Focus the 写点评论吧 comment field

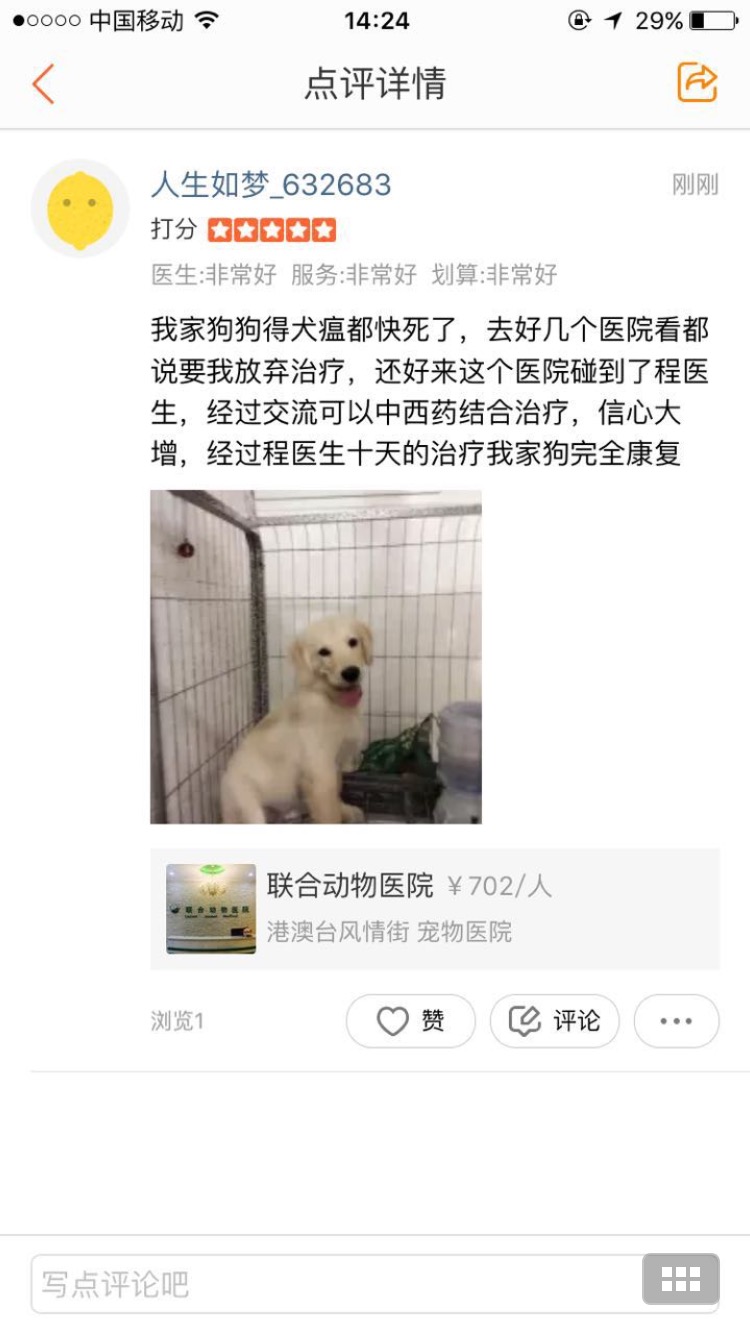point(330,1283)
